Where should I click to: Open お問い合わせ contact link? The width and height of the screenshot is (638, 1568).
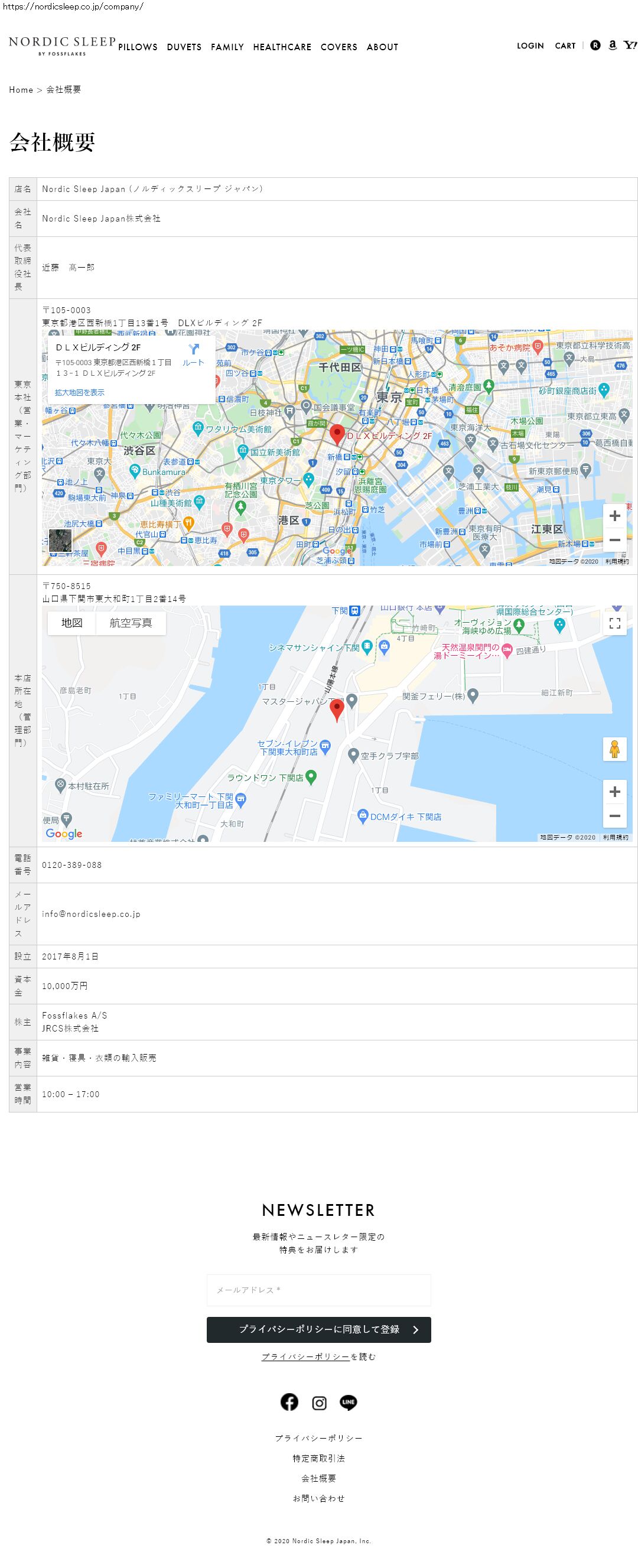[318, 1499]
